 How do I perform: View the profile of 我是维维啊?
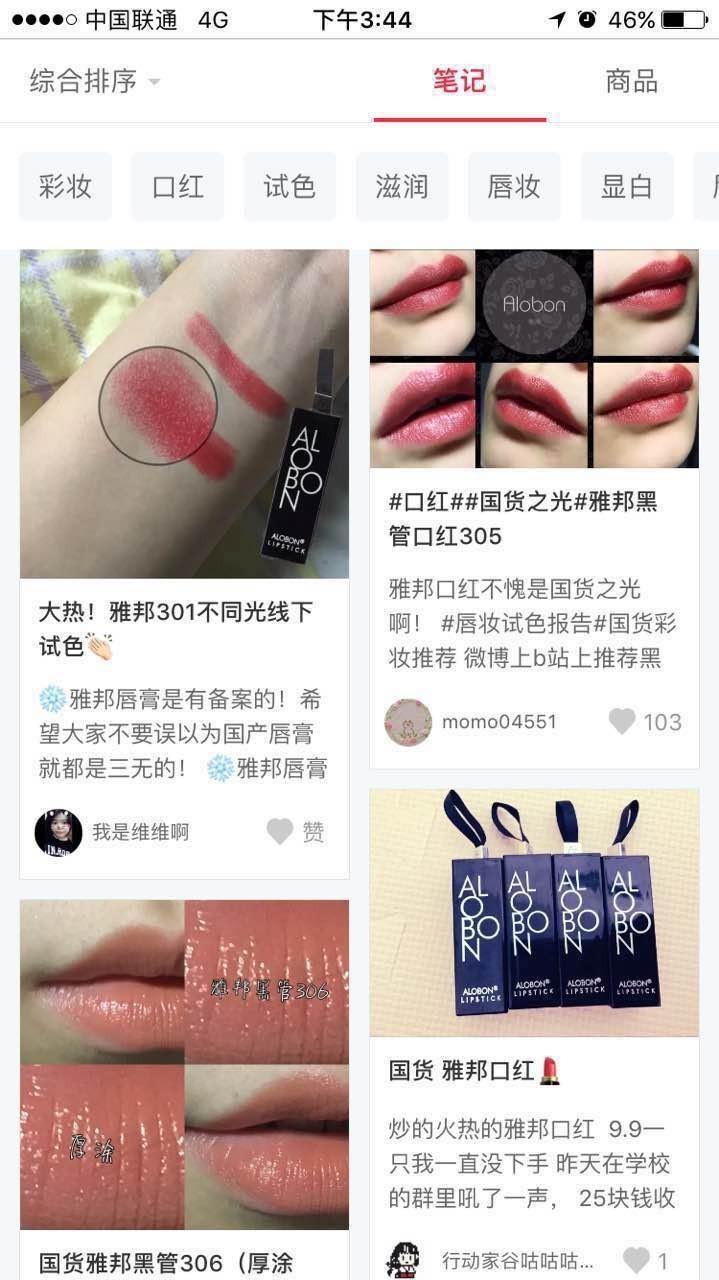coord(59,832)
